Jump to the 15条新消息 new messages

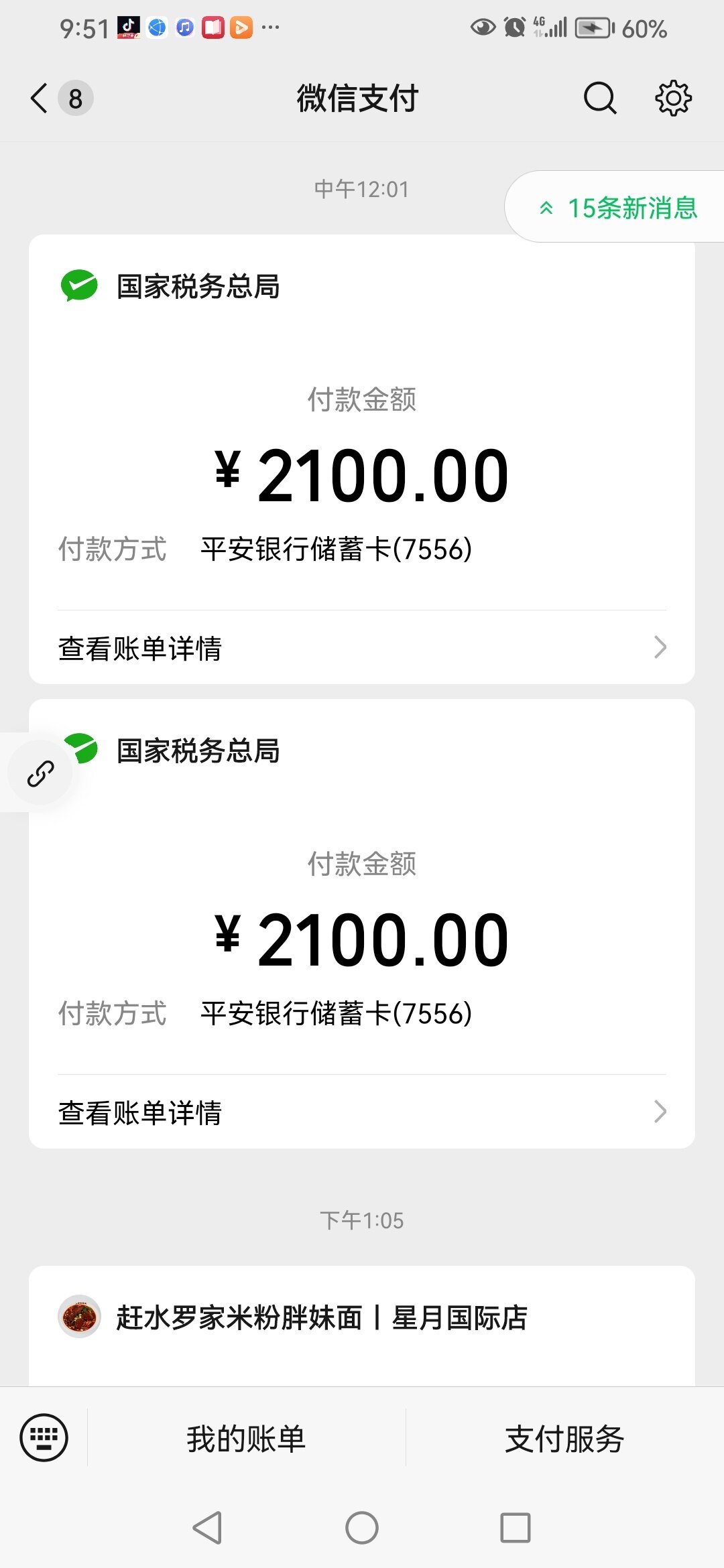[617, 207]
